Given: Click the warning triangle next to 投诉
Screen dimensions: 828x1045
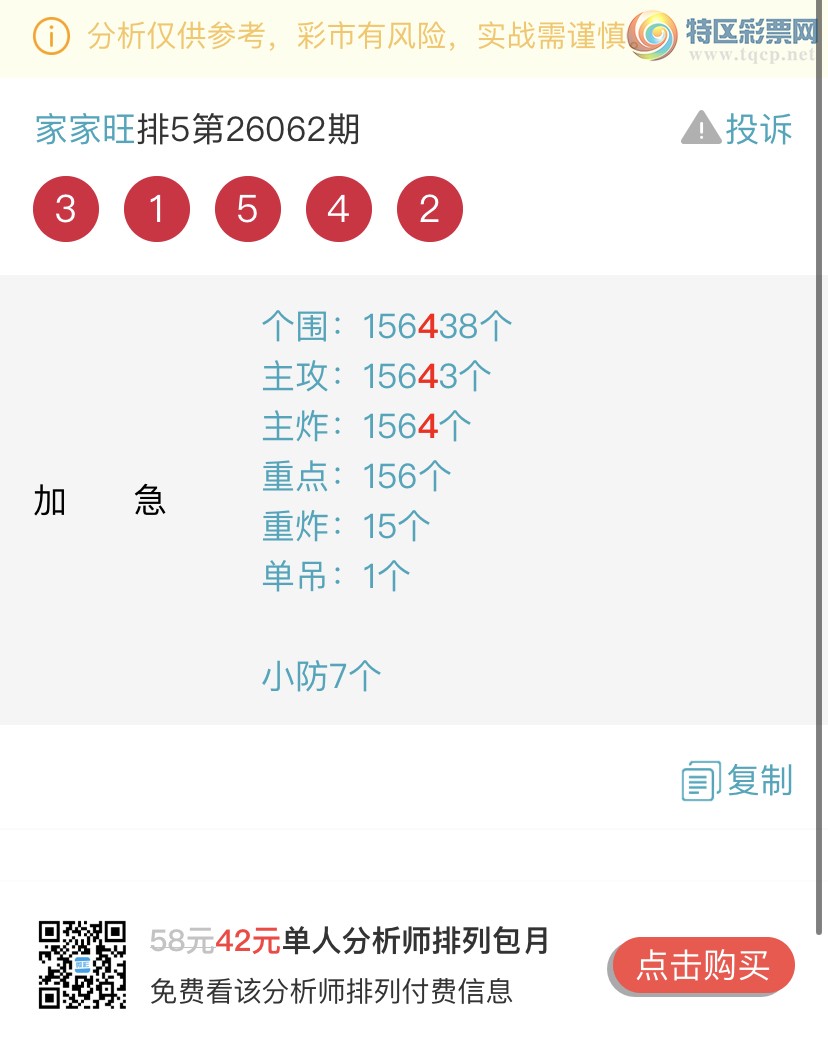Looking at the screenshot, I should tap(700, 128).
